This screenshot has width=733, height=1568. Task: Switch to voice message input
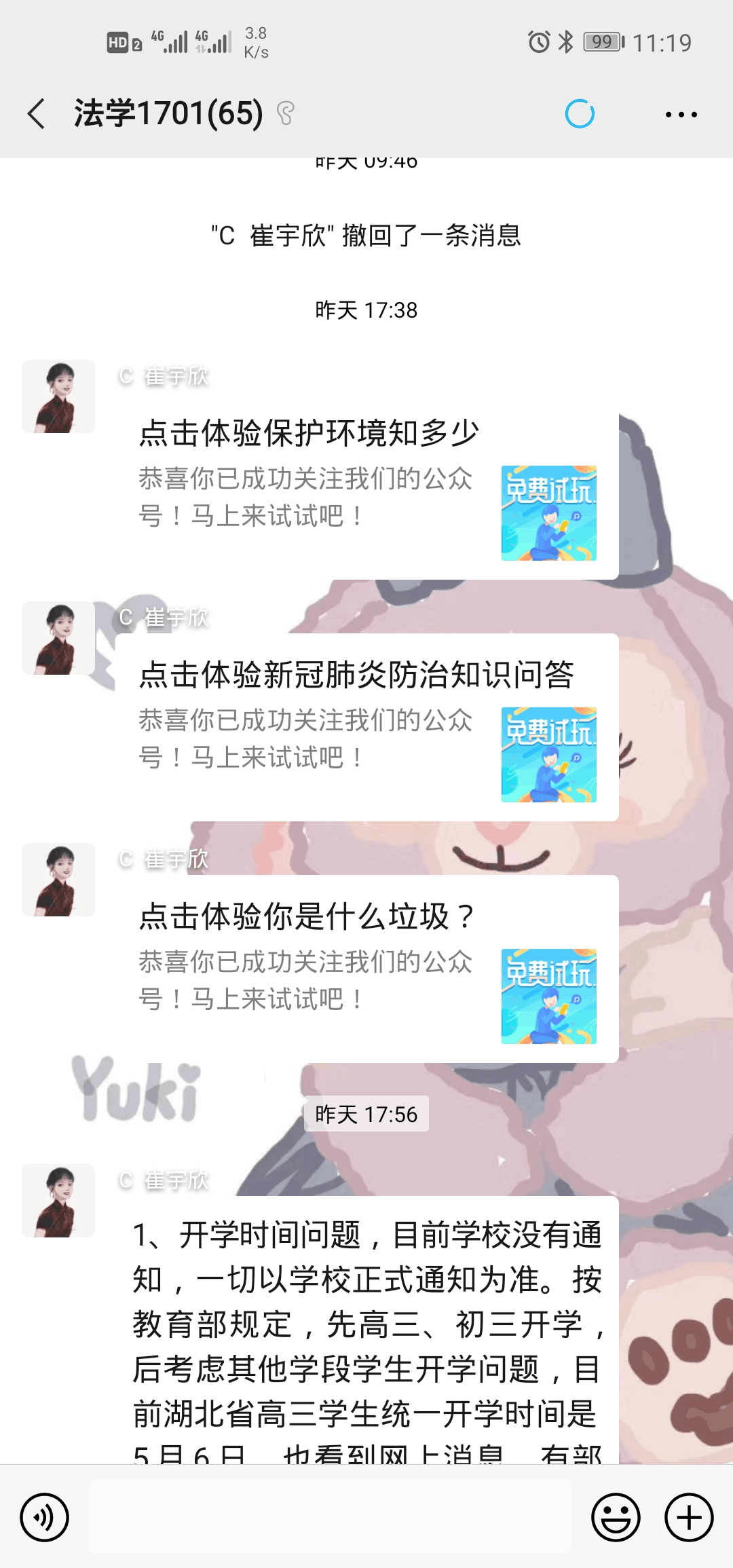[x=45, y=1517]
